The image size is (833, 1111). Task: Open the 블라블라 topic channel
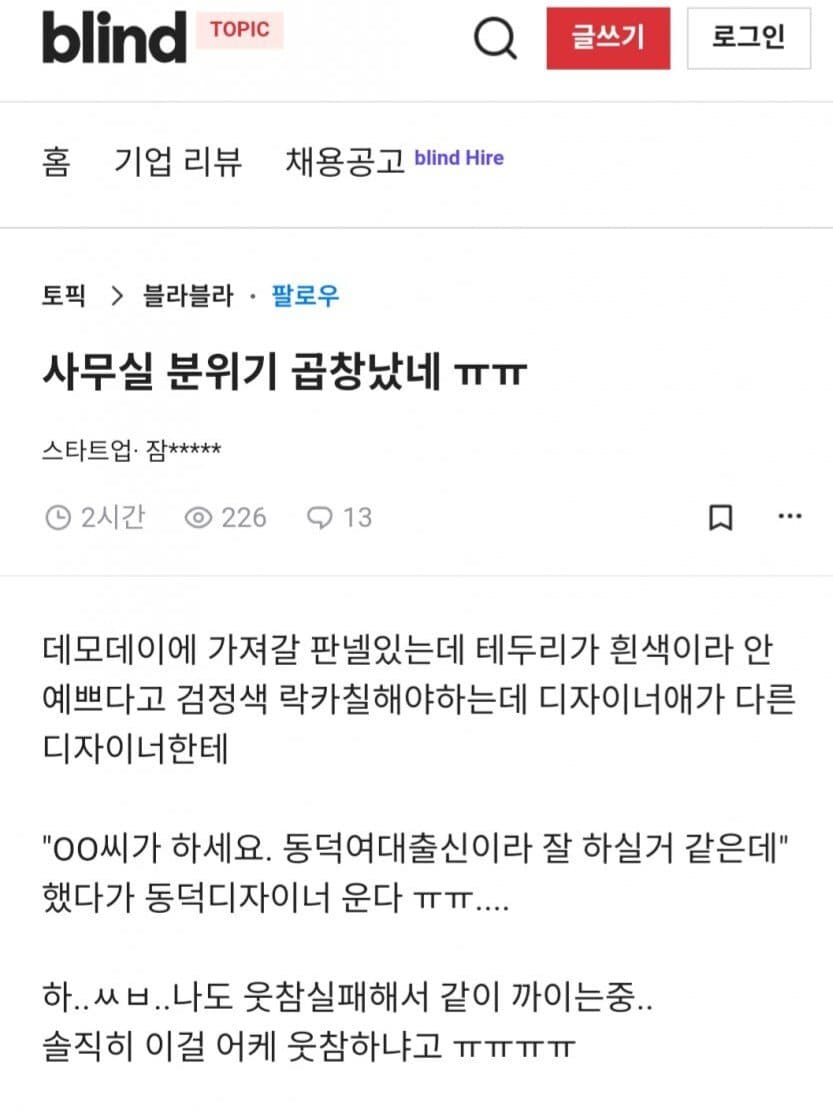tap(189, 296)
